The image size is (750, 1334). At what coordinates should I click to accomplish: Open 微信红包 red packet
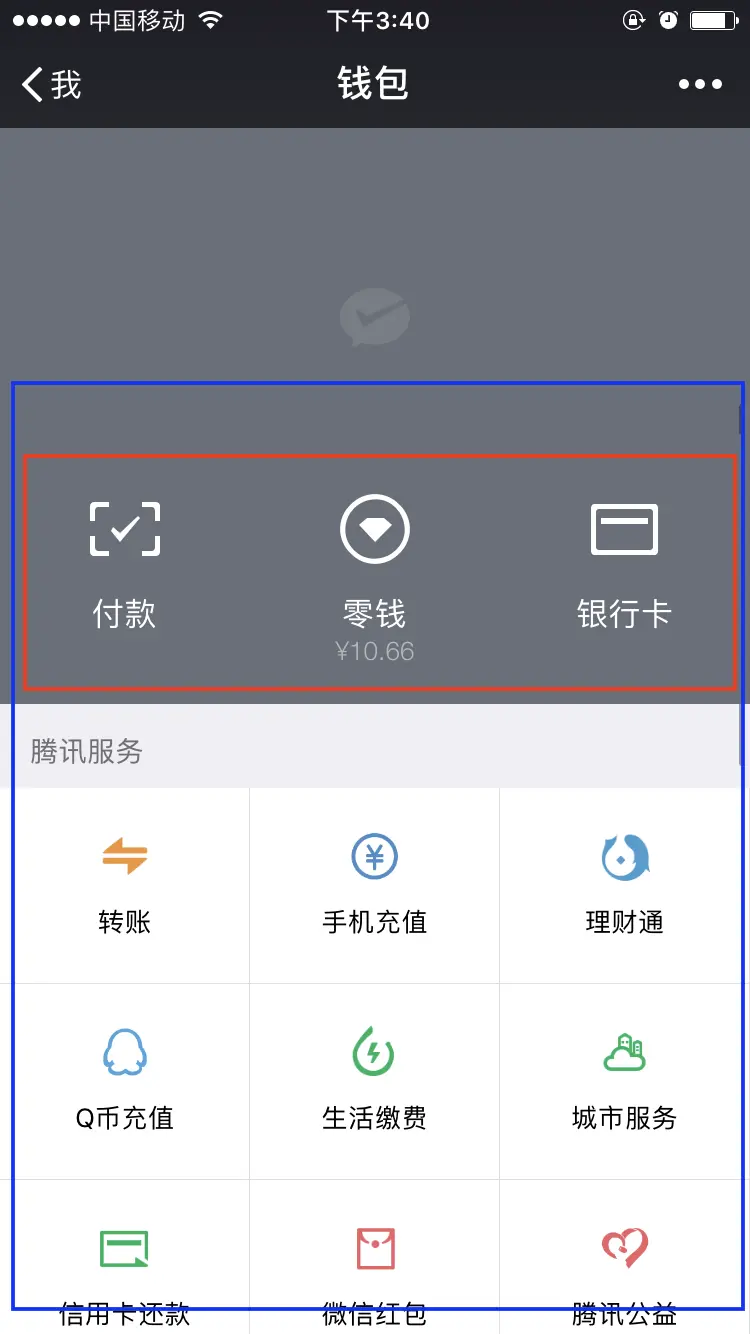375,1270
